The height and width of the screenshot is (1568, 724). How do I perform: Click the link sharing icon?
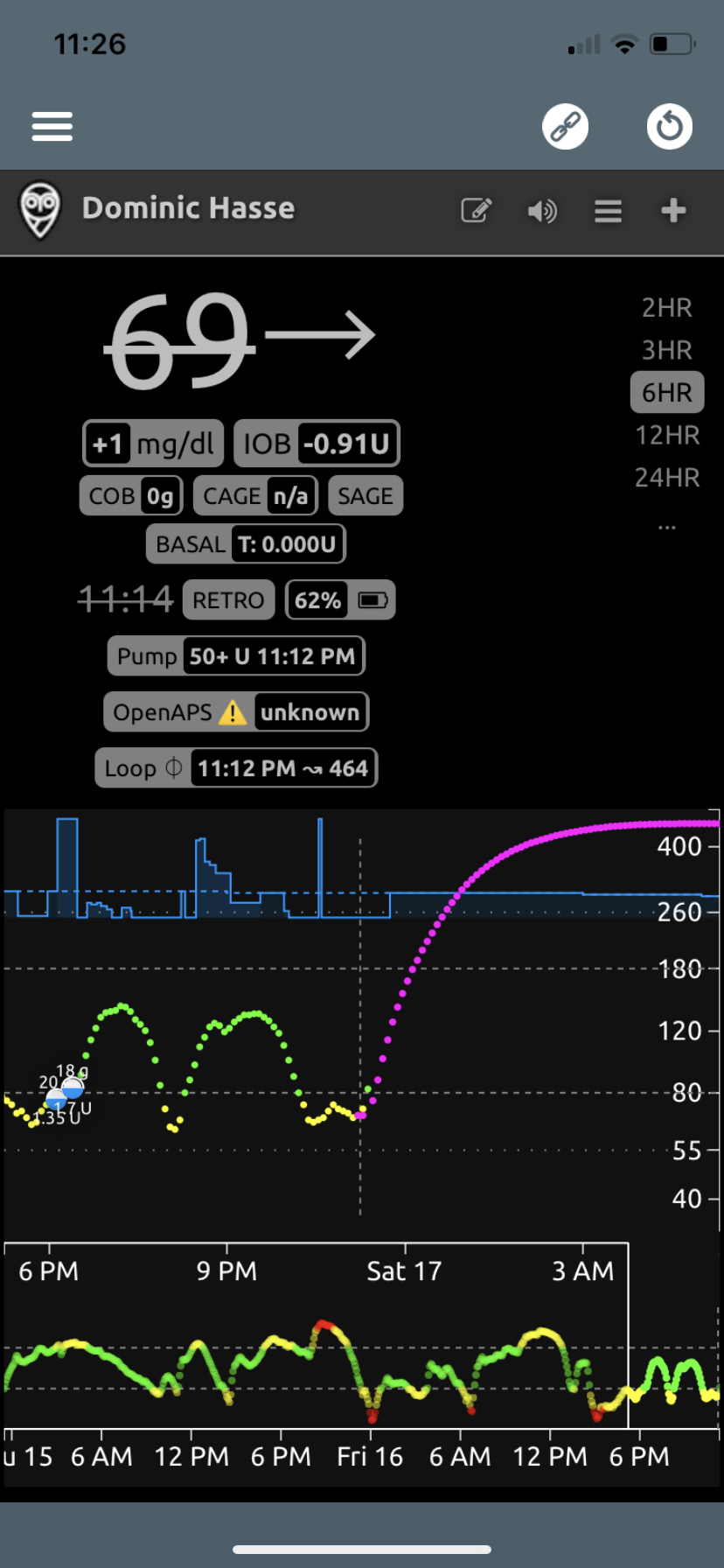click(565, 125)
